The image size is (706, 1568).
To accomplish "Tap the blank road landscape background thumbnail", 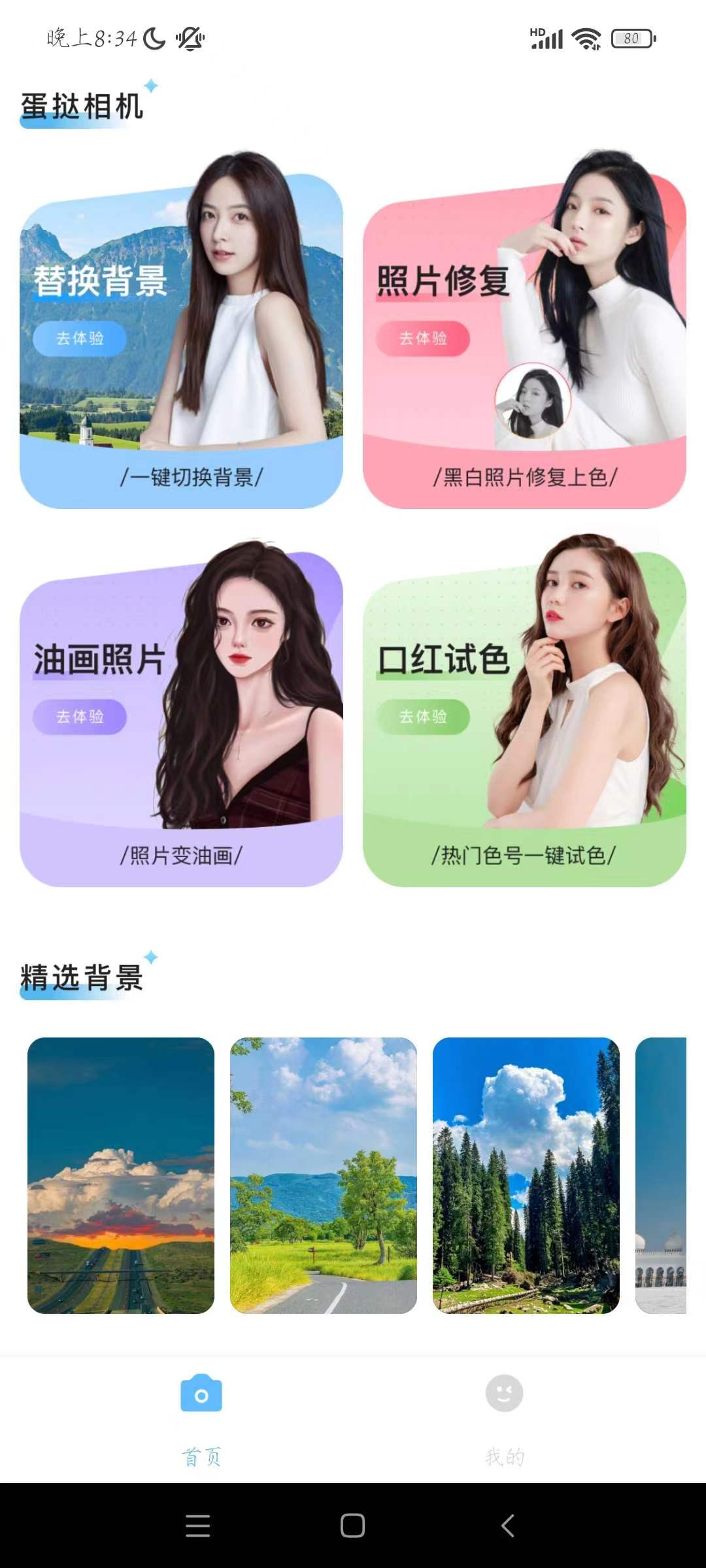I will [324, 1176].
